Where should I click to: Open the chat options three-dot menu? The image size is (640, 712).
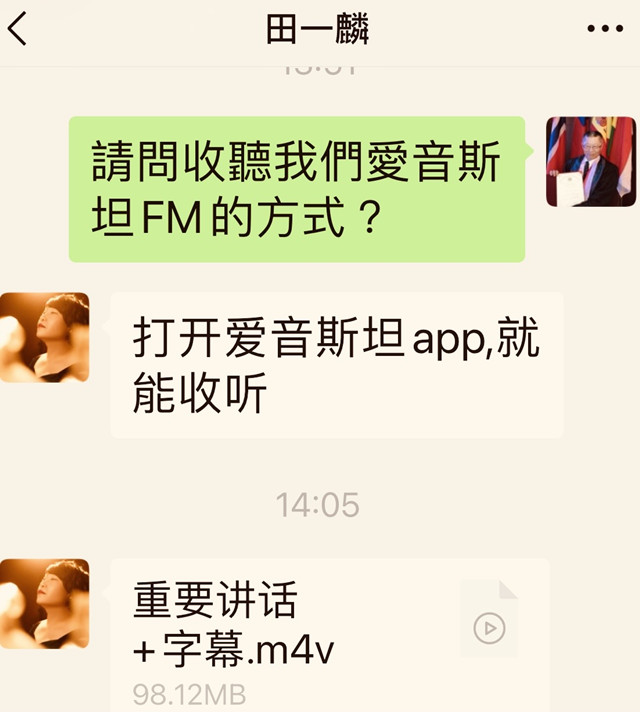(x=604, y=29)
